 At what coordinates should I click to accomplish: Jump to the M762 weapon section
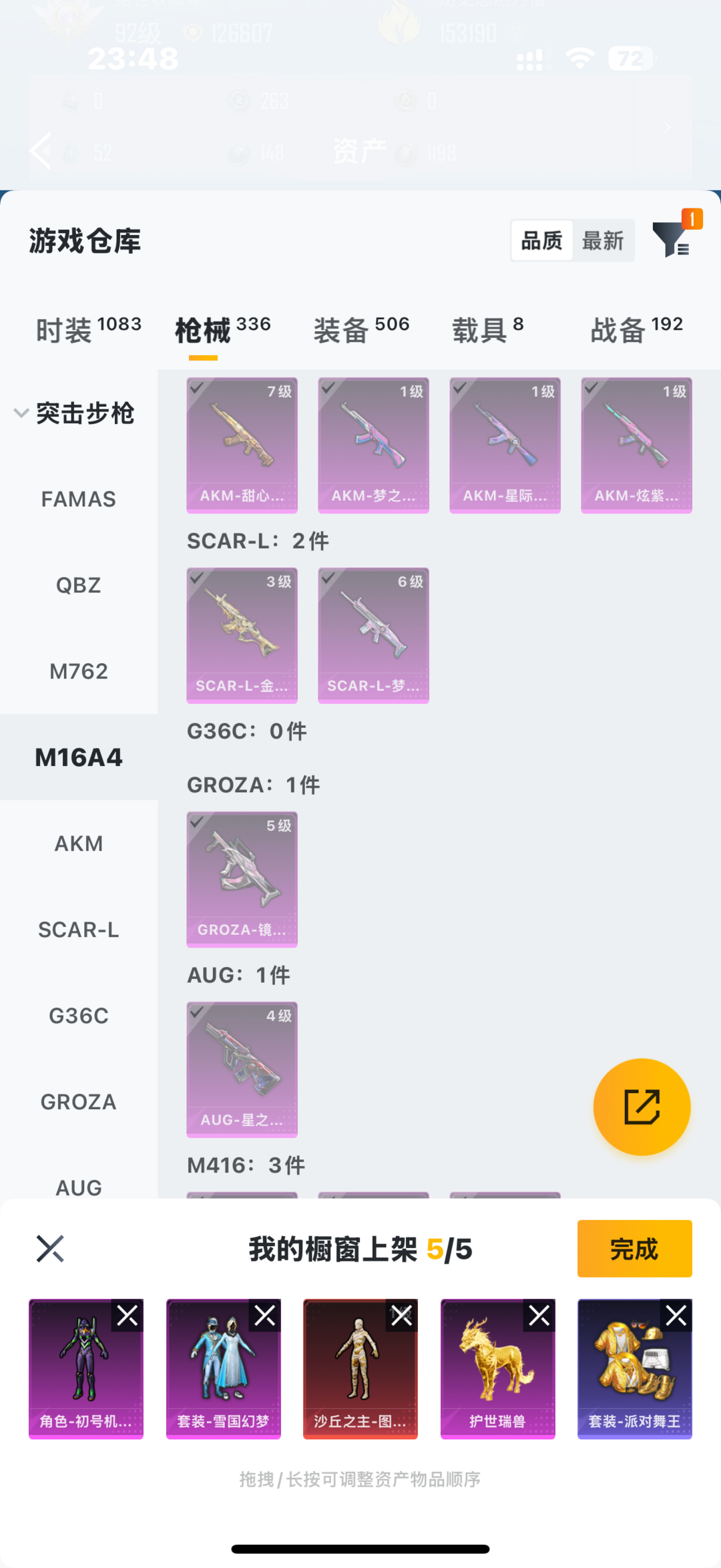[79, 671]
